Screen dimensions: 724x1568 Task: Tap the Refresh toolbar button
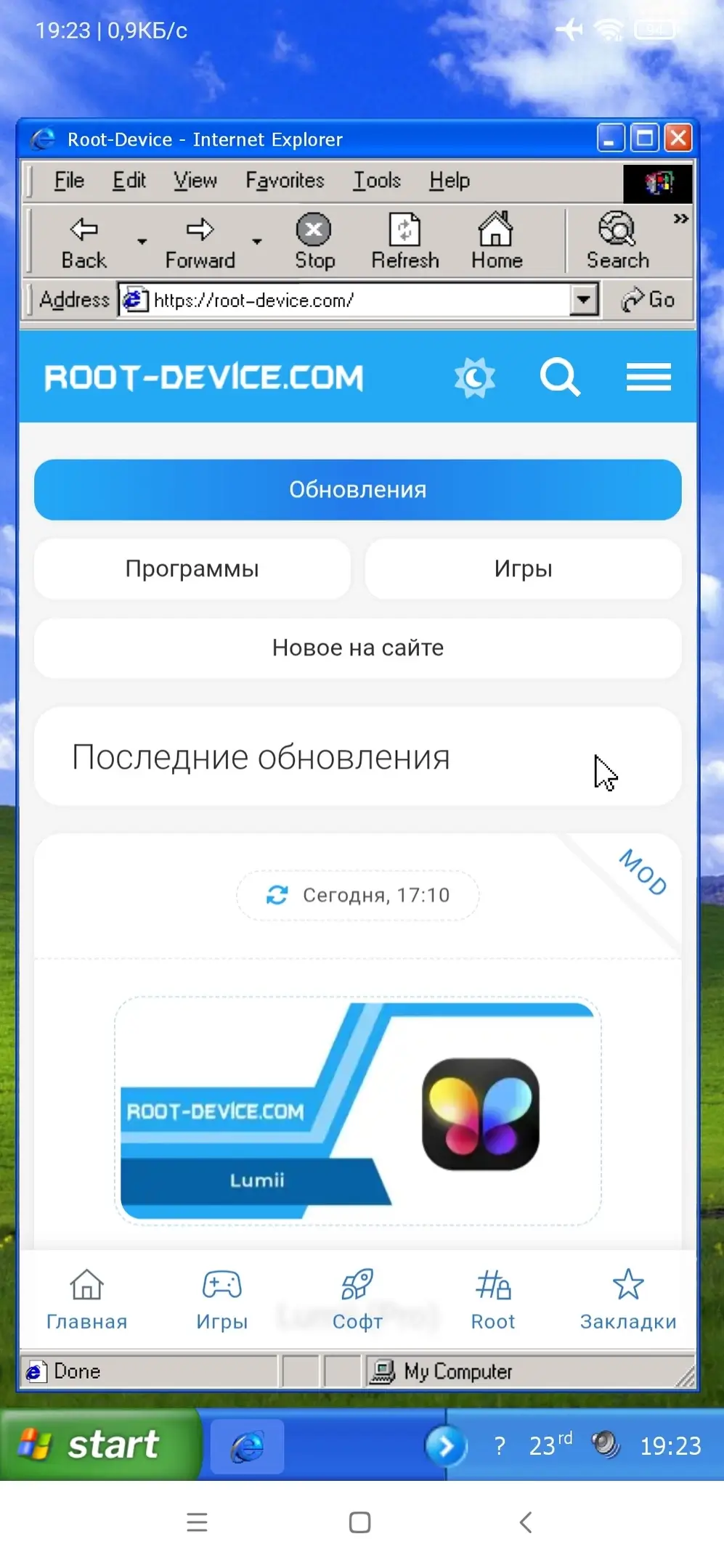(405, 243)
